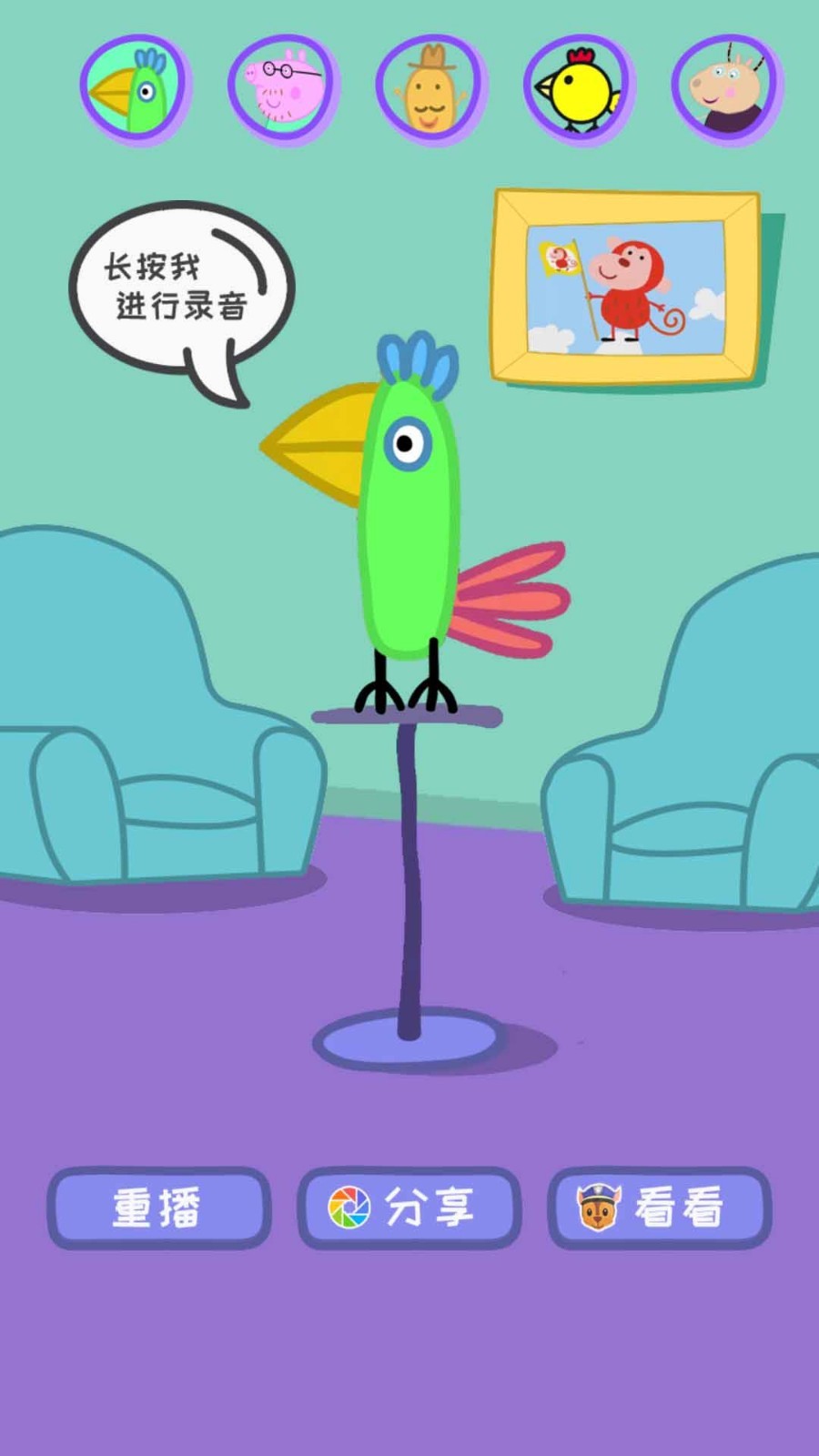This screenshot has width=819, height=1456.
Task: Switch to the yellow chick character
Action: [x=579, y=88]
